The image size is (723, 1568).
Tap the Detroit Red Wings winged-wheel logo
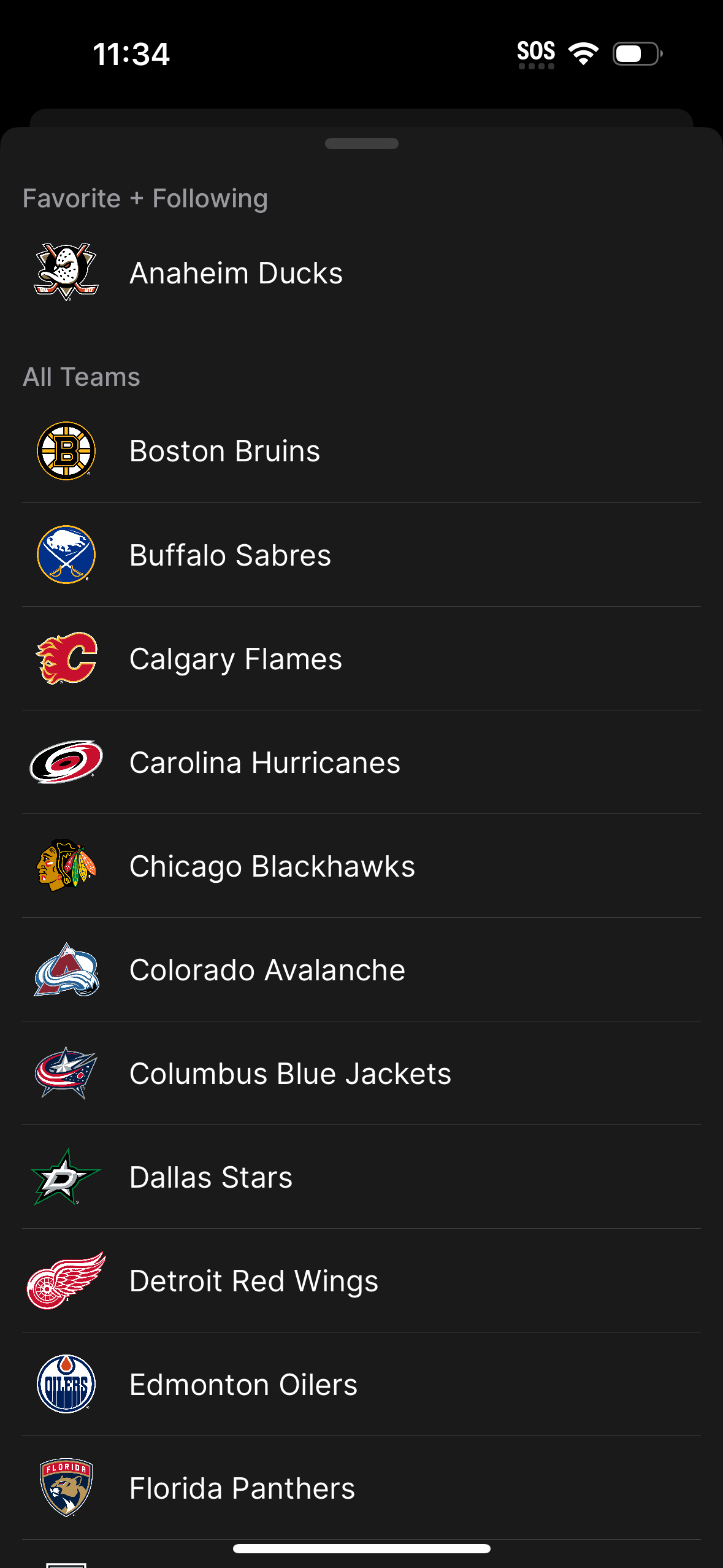click(66, 1280)
